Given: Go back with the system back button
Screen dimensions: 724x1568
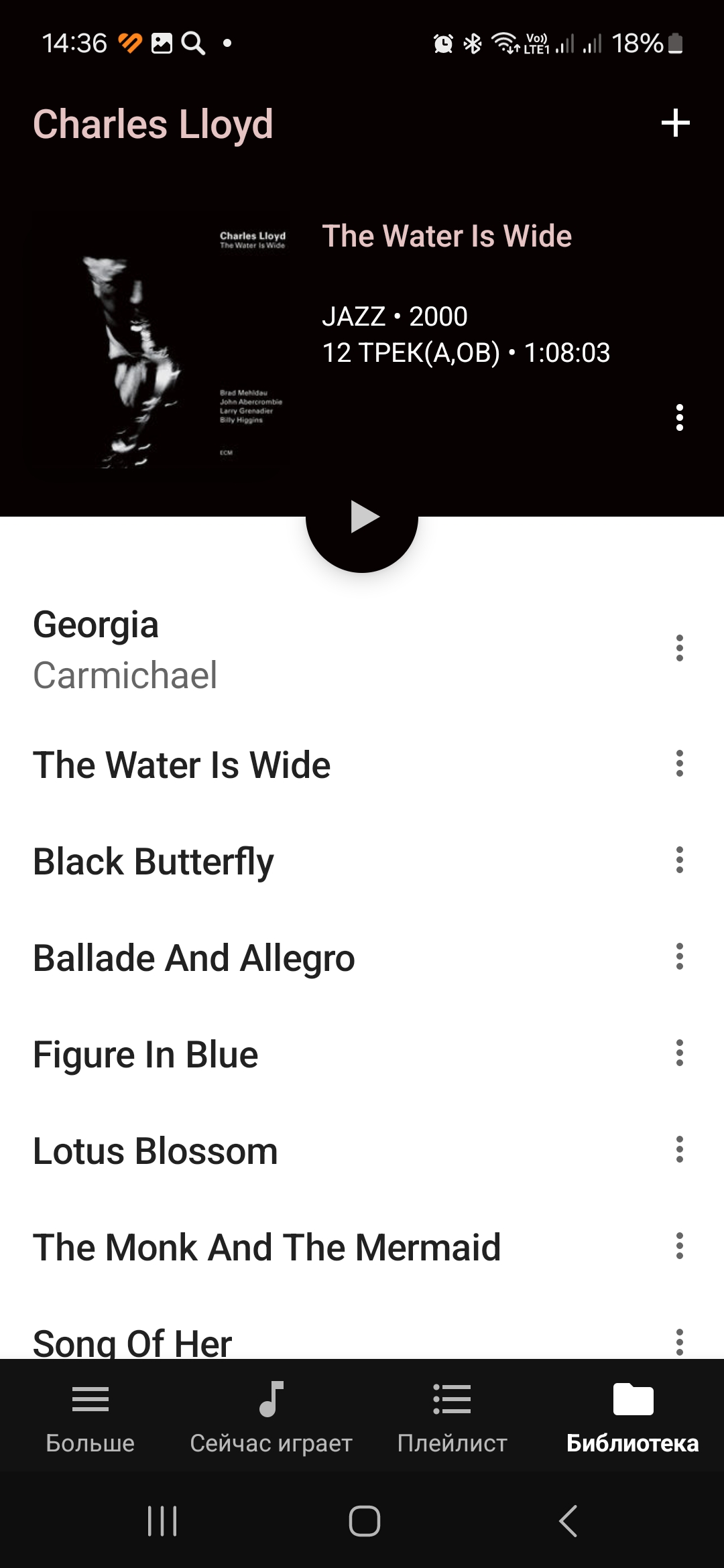Looking at the screenshot, I should coord(568,1520).
